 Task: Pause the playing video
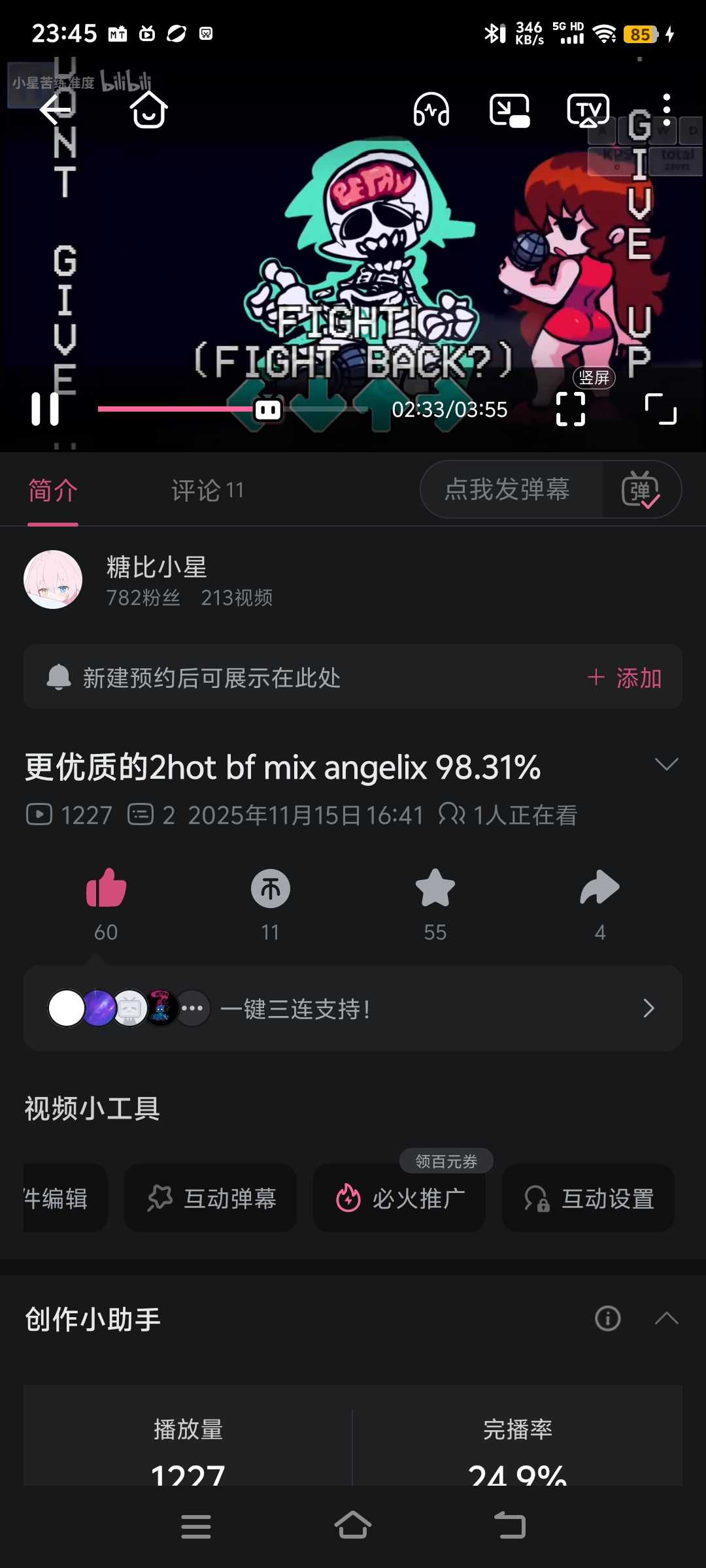(x=45, y=410)
